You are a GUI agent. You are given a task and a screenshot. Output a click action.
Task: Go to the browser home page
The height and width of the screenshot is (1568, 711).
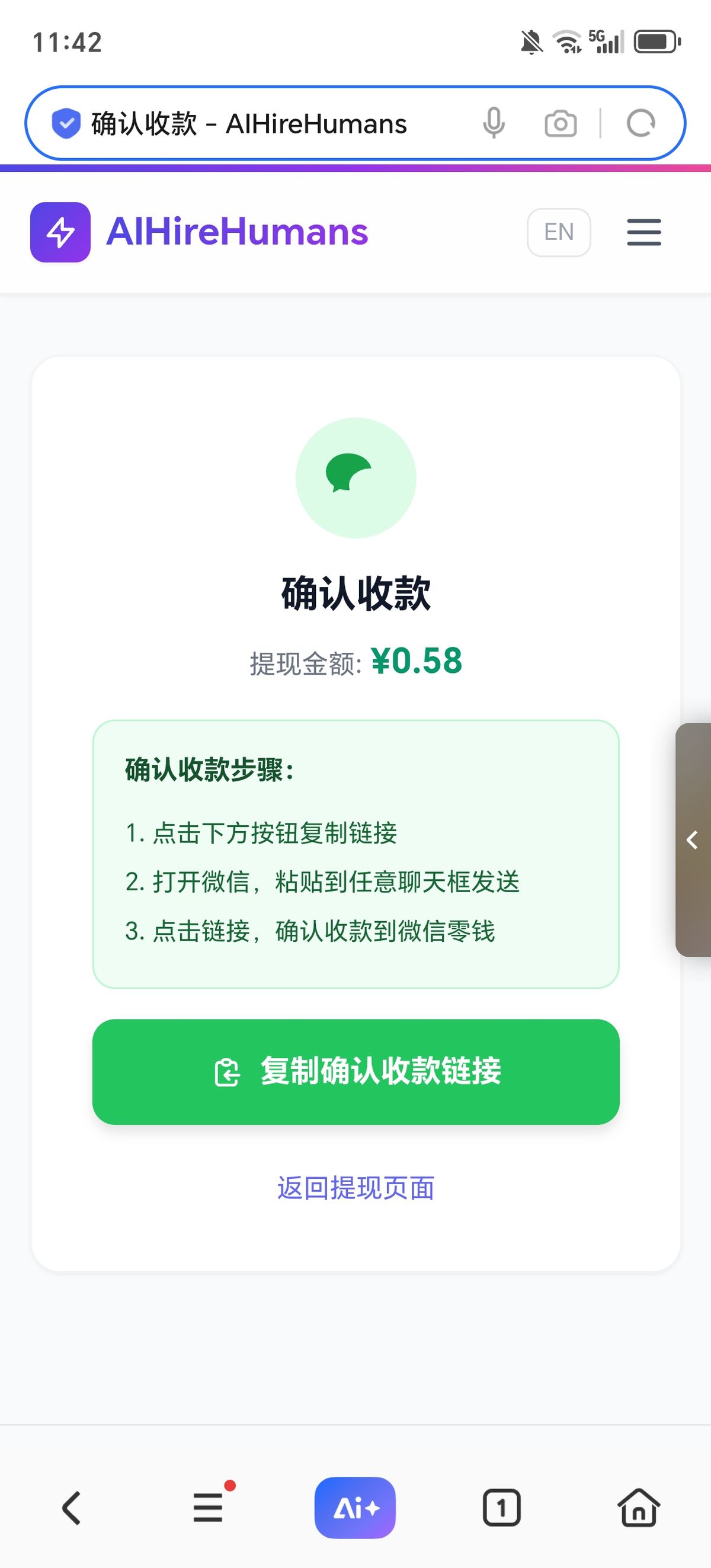tap(639, 1508)
